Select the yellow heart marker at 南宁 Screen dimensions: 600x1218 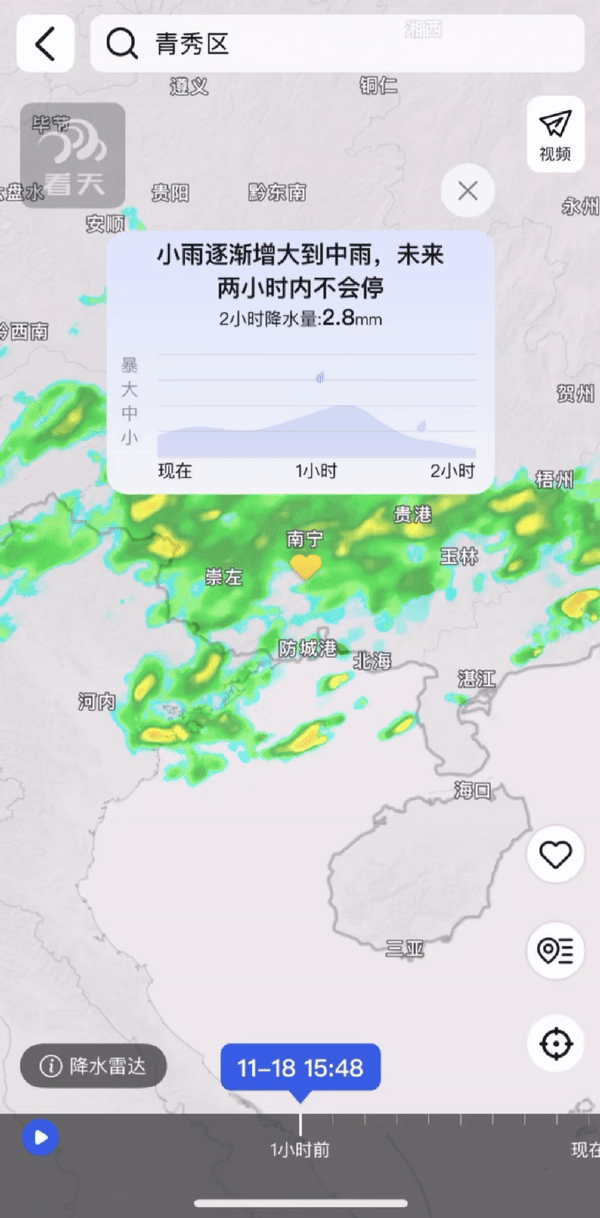click(306, 567)
